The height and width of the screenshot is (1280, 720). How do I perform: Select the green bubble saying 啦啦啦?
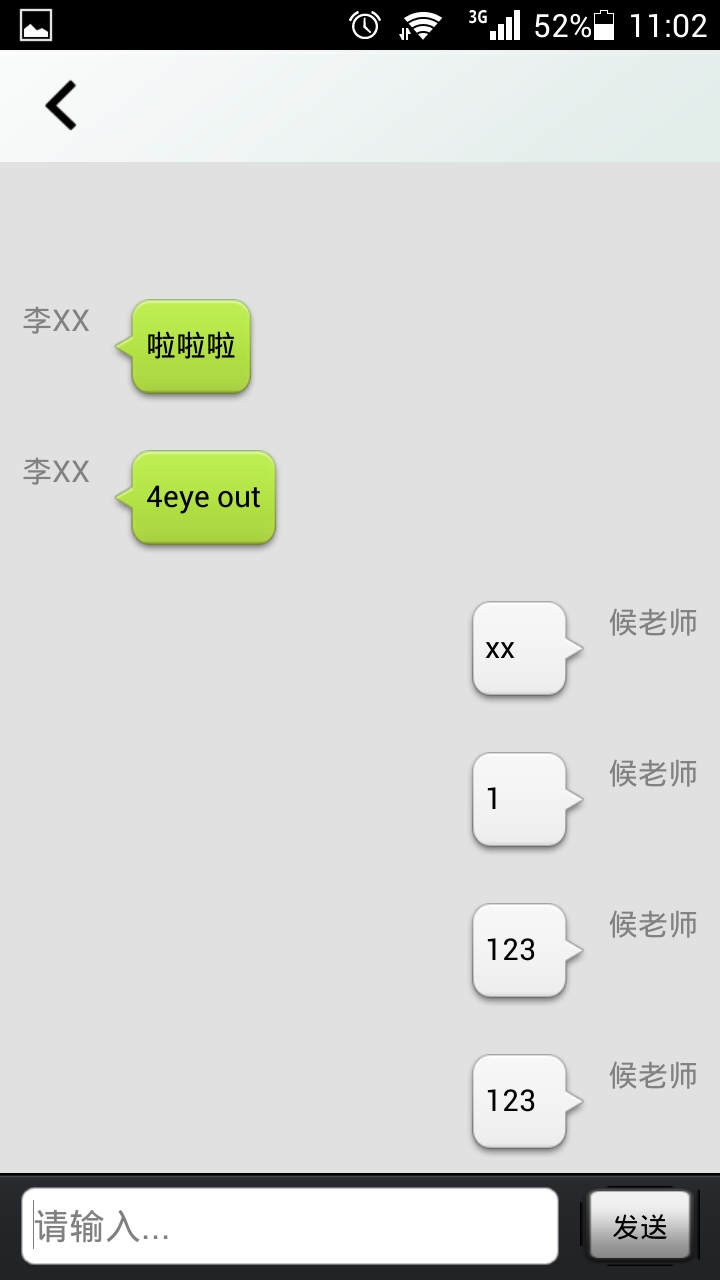(x=190, y=344)
